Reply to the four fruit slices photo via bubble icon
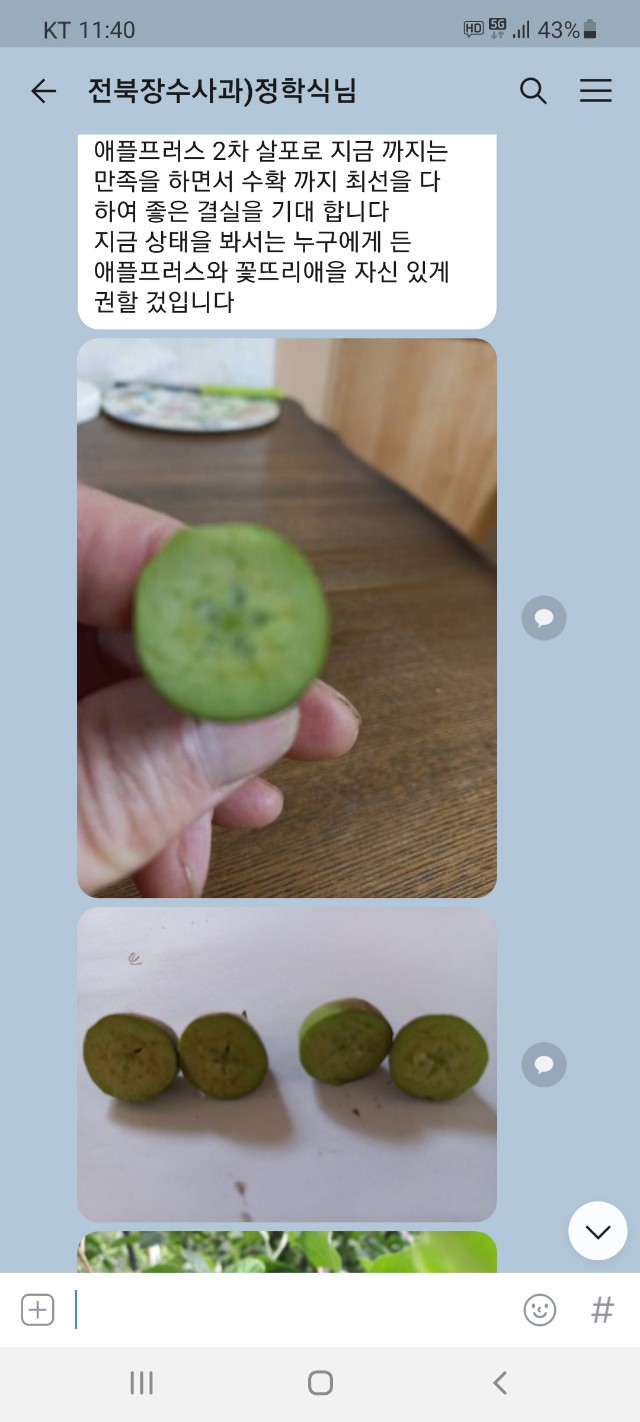 [x=543, y=1064]
